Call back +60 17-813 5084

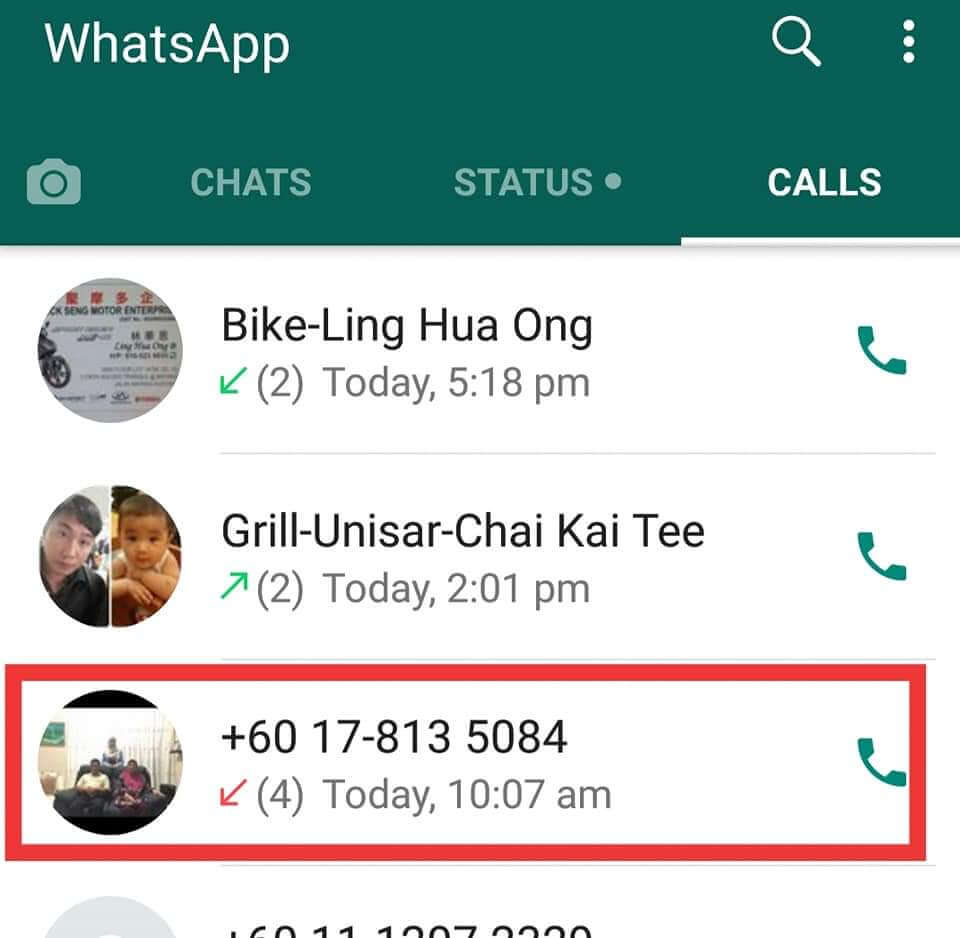pyautogui.click(x=882, y=763)
